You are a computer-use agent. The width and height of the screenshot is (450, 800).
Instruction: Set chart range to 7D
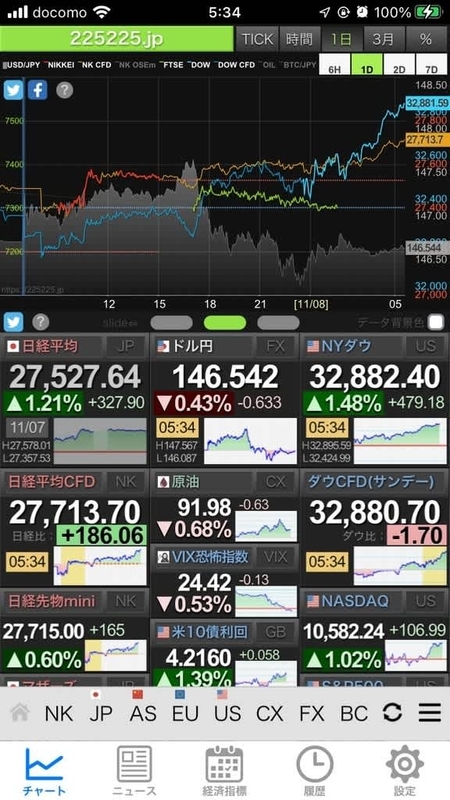pos(431,65)
